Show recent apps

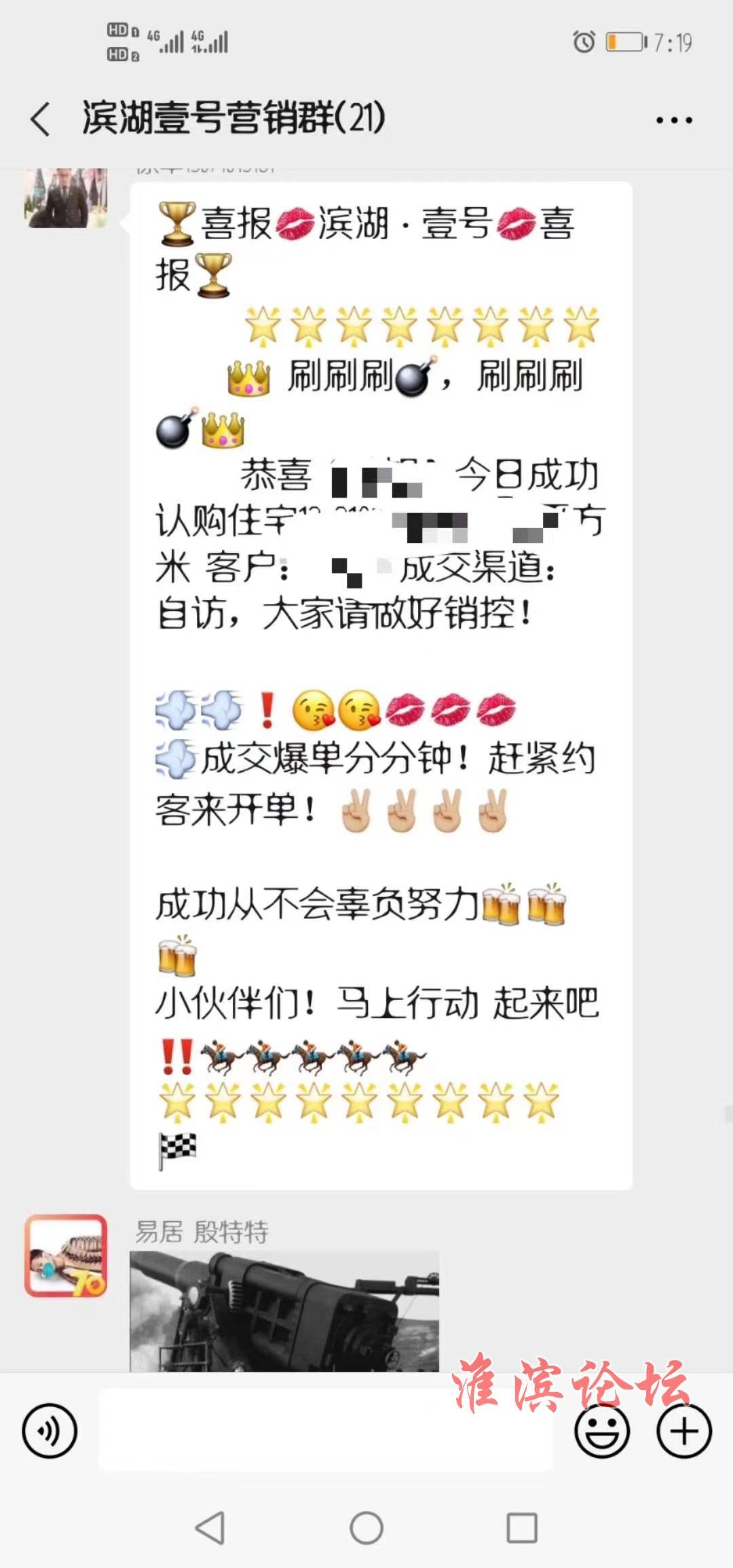pyautogui.click(x=522, y=1529)
